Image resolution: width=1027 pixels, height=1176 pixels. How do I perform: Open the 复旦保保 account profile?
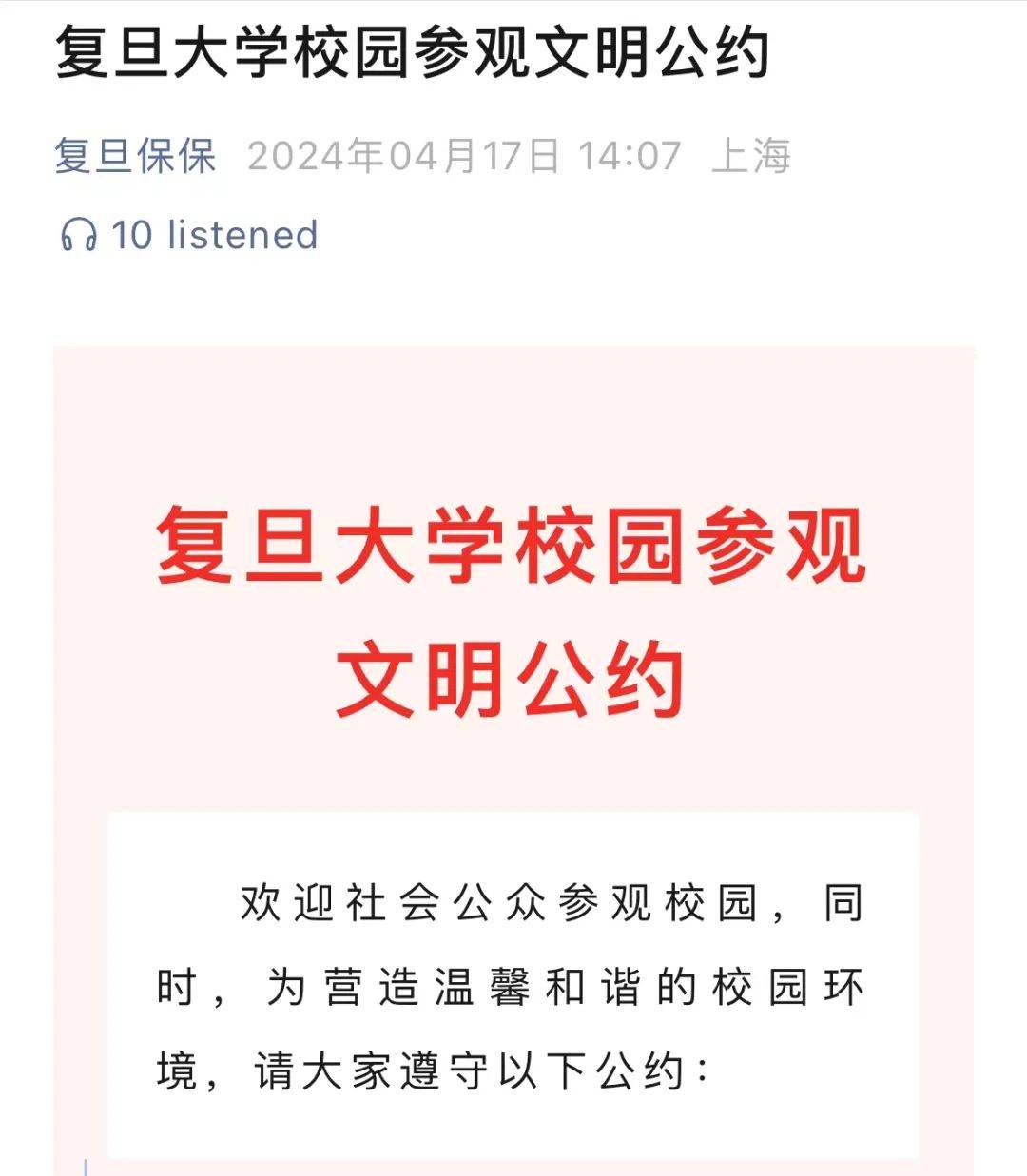pyautogui.click(x=135, y=156)
